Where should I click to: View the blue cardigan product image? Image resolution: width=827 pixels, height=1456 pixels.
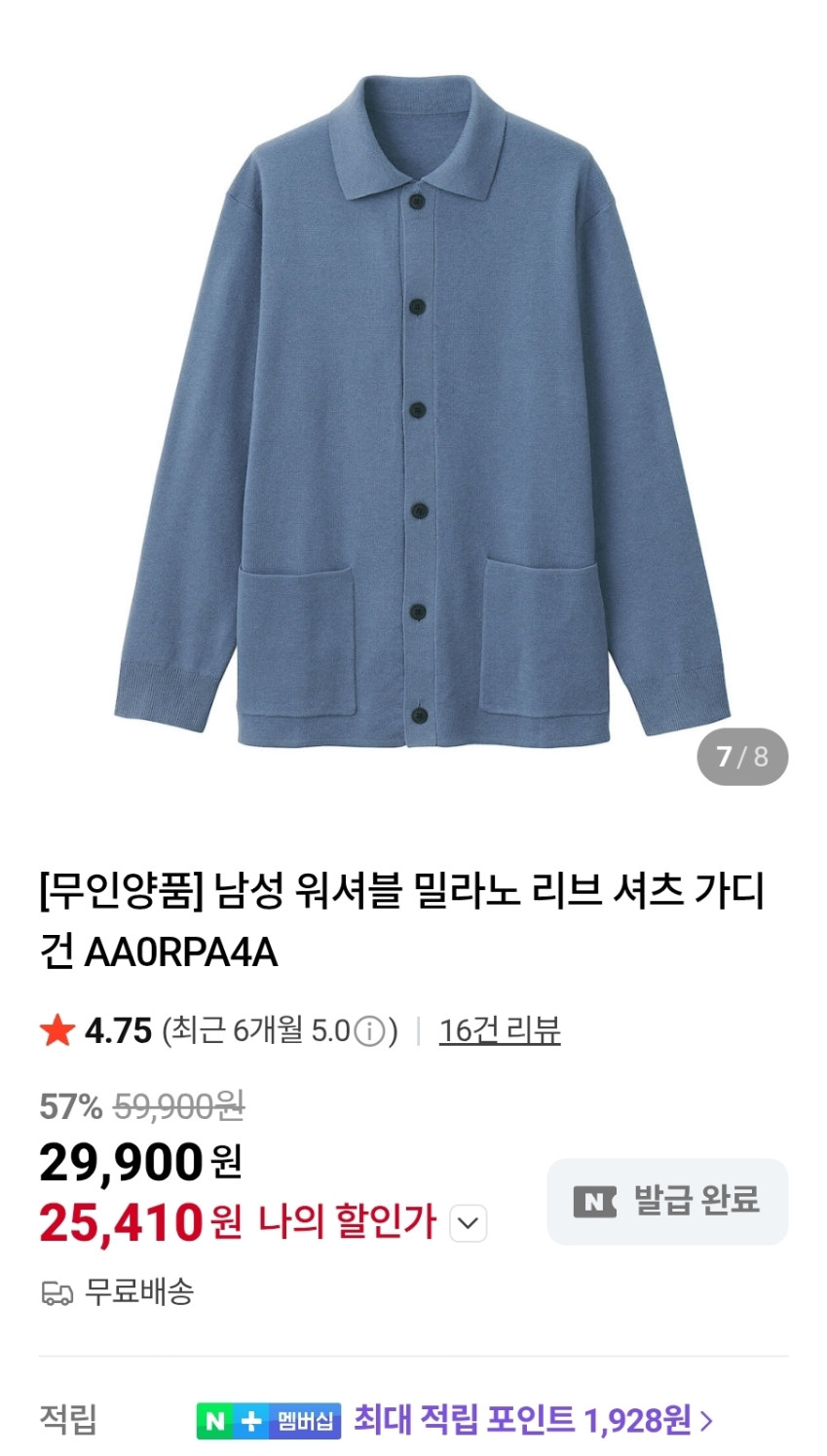(421, 409)
